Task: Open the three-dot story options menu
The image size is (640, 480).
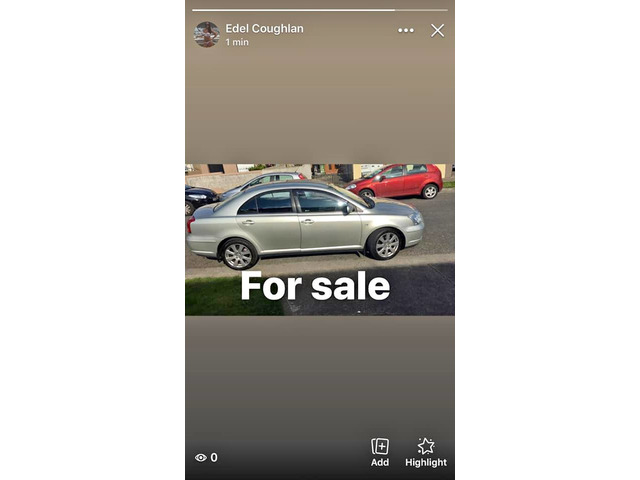Action: click(405, 31)
